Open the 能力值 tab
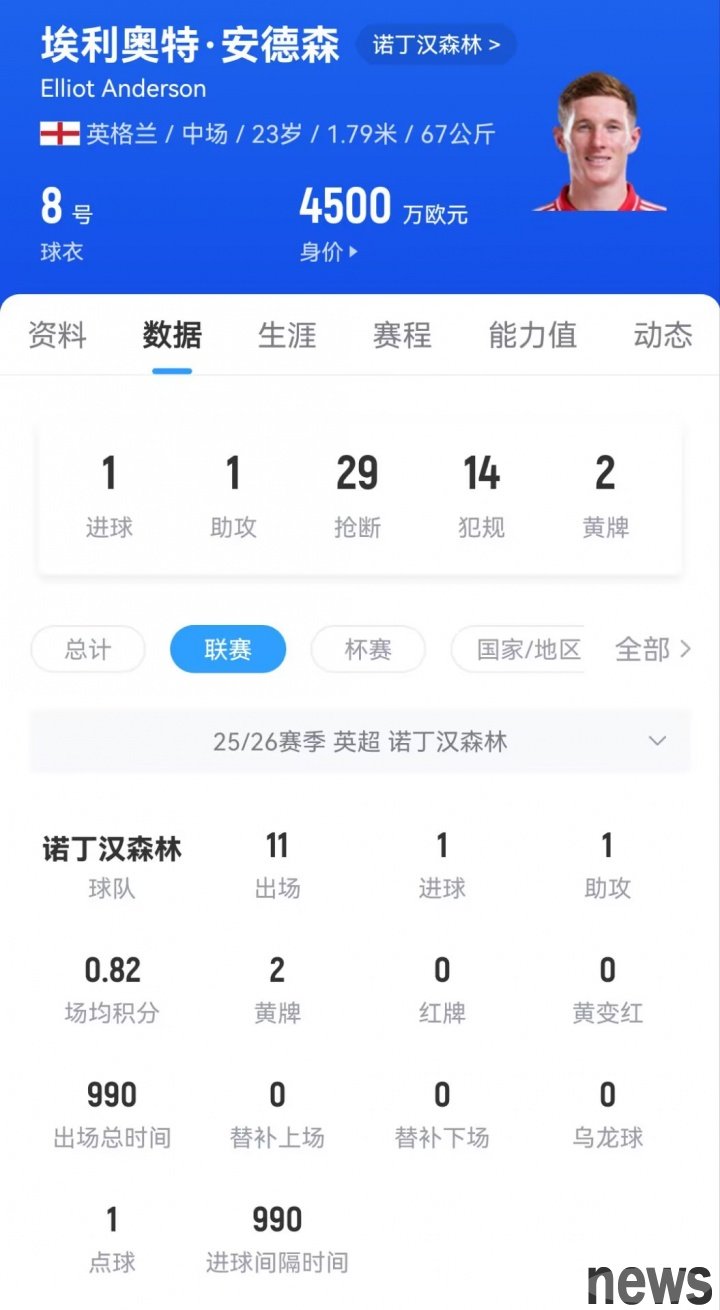This screenshot has width=720, height=1310. [532, 335]
